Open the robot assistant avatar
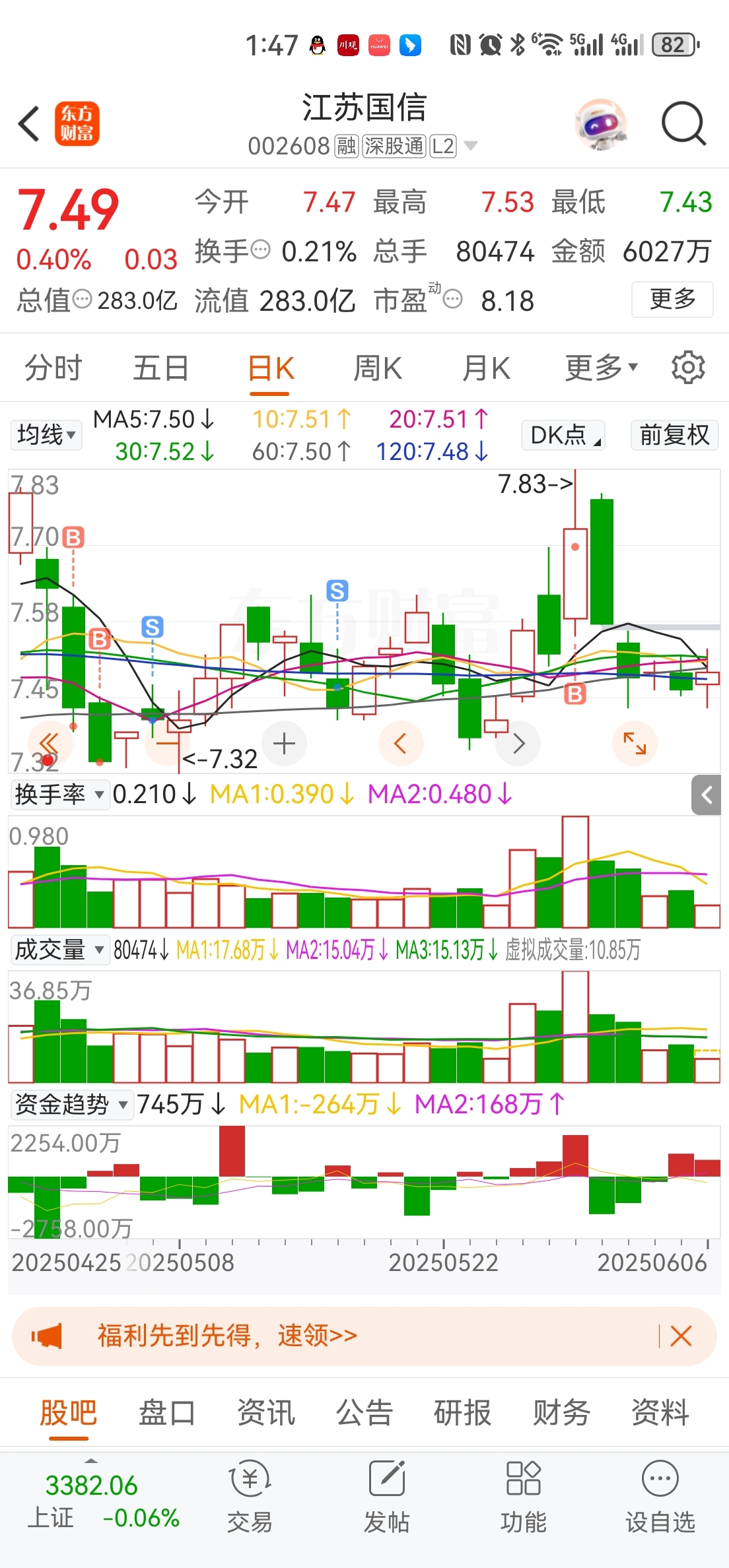Viewport: 729px width, 1568px height. click(600, 123)
